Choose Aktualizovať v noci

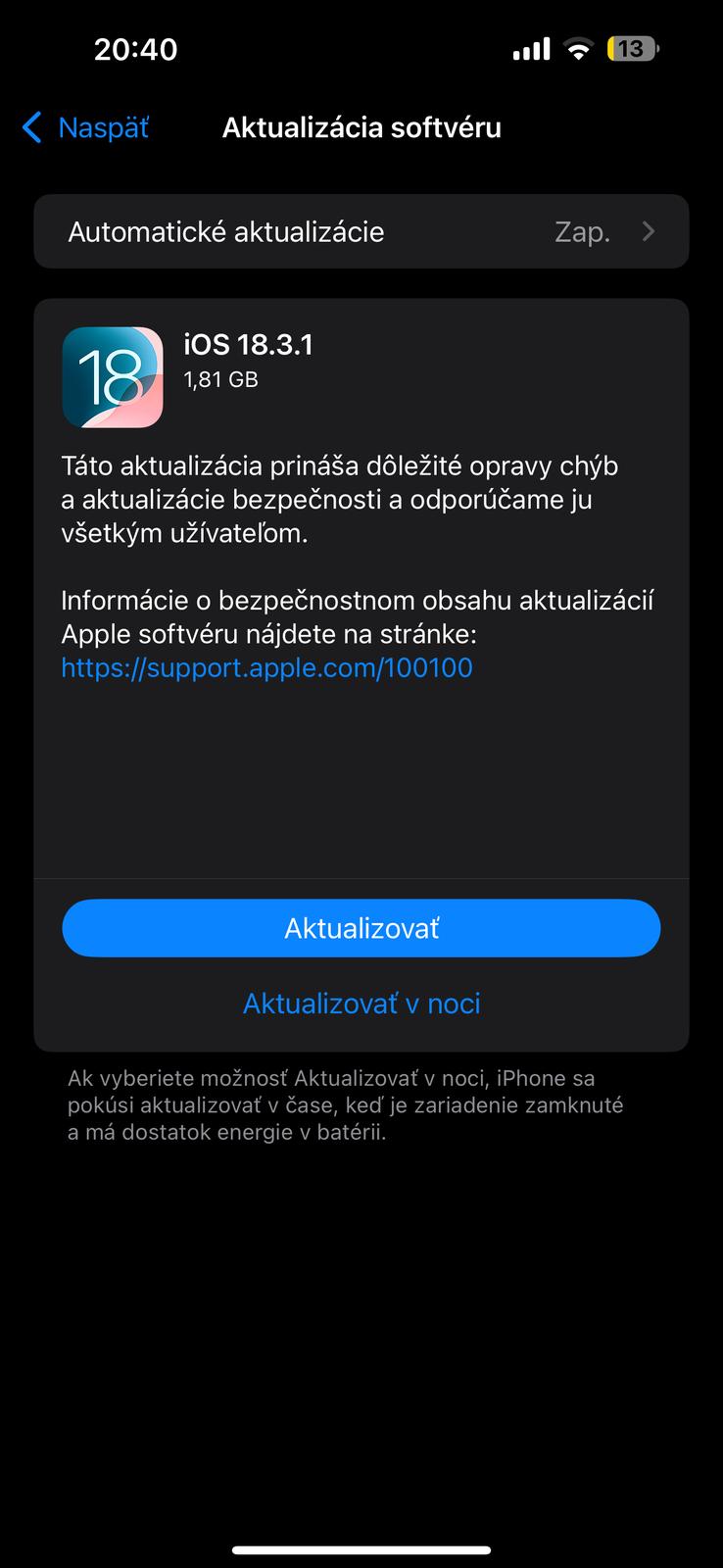(x=361, y=1004)
